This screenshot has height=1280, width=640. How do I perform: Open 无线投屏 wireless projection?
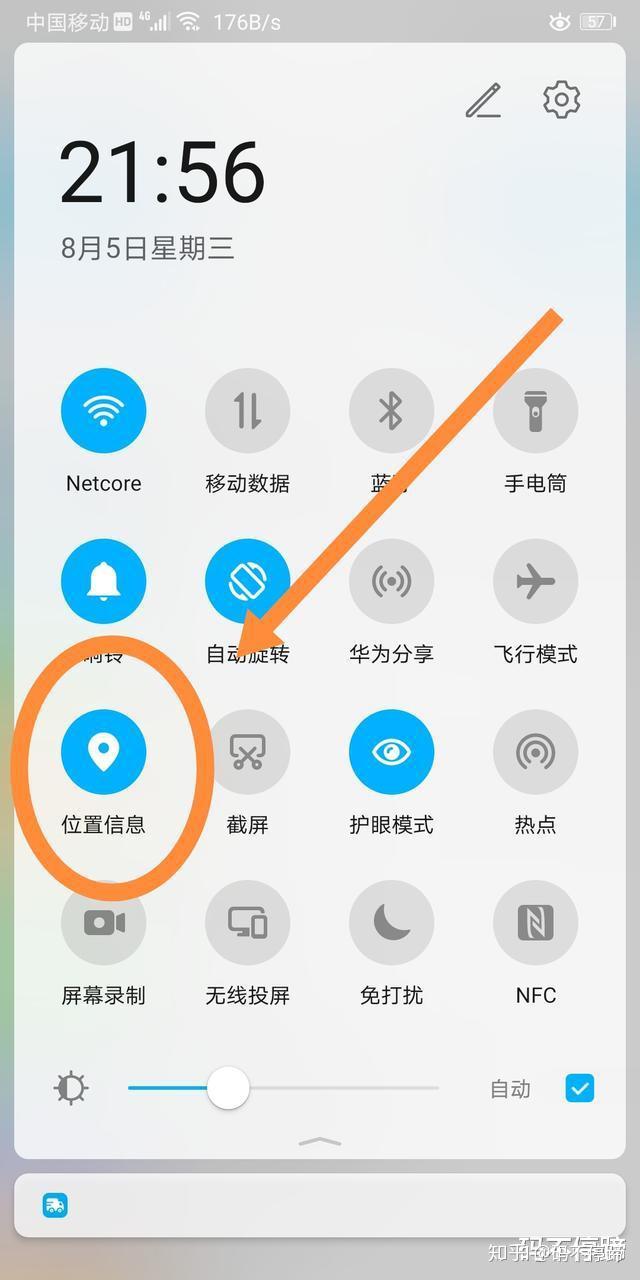(247, 923)
